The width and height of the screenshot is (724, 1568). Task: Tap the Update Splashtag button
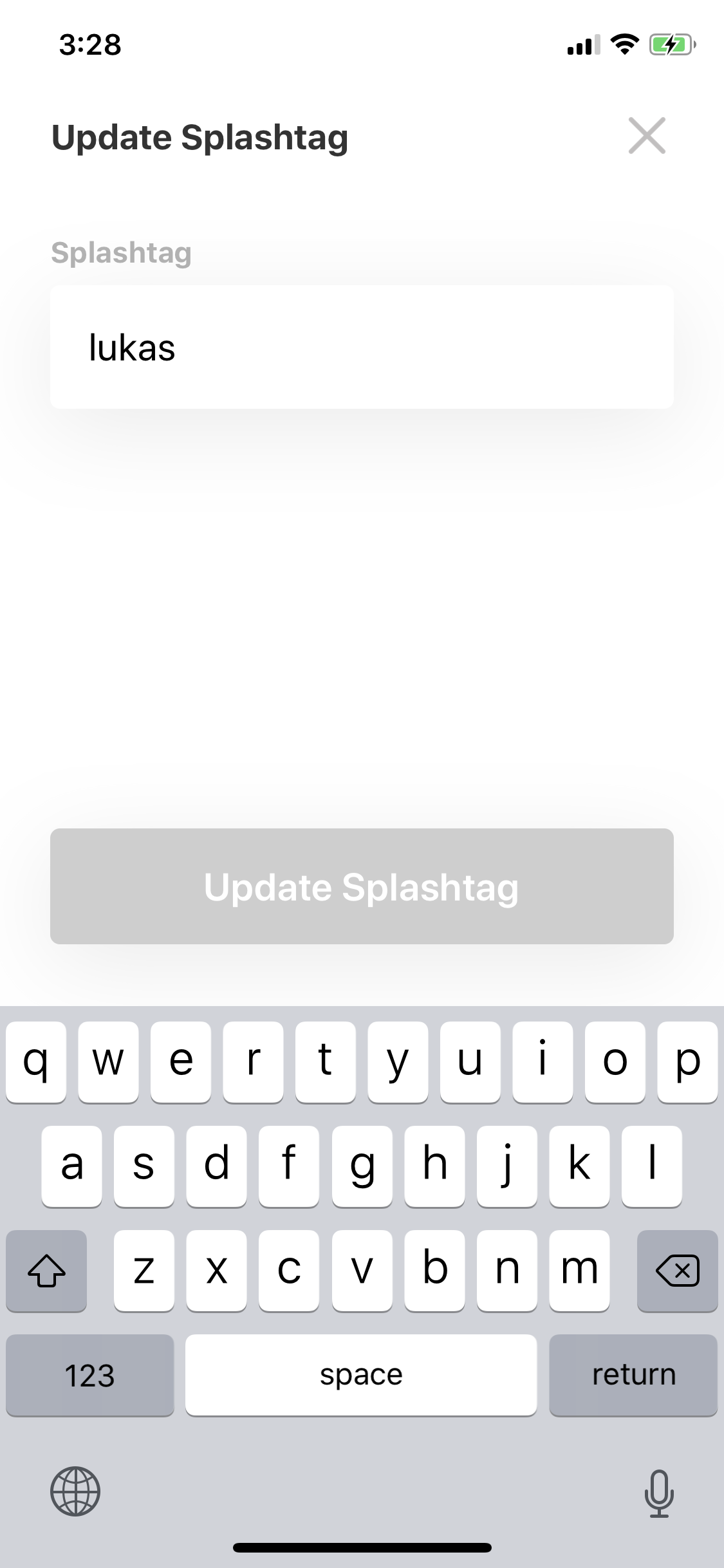pos(362,886)
